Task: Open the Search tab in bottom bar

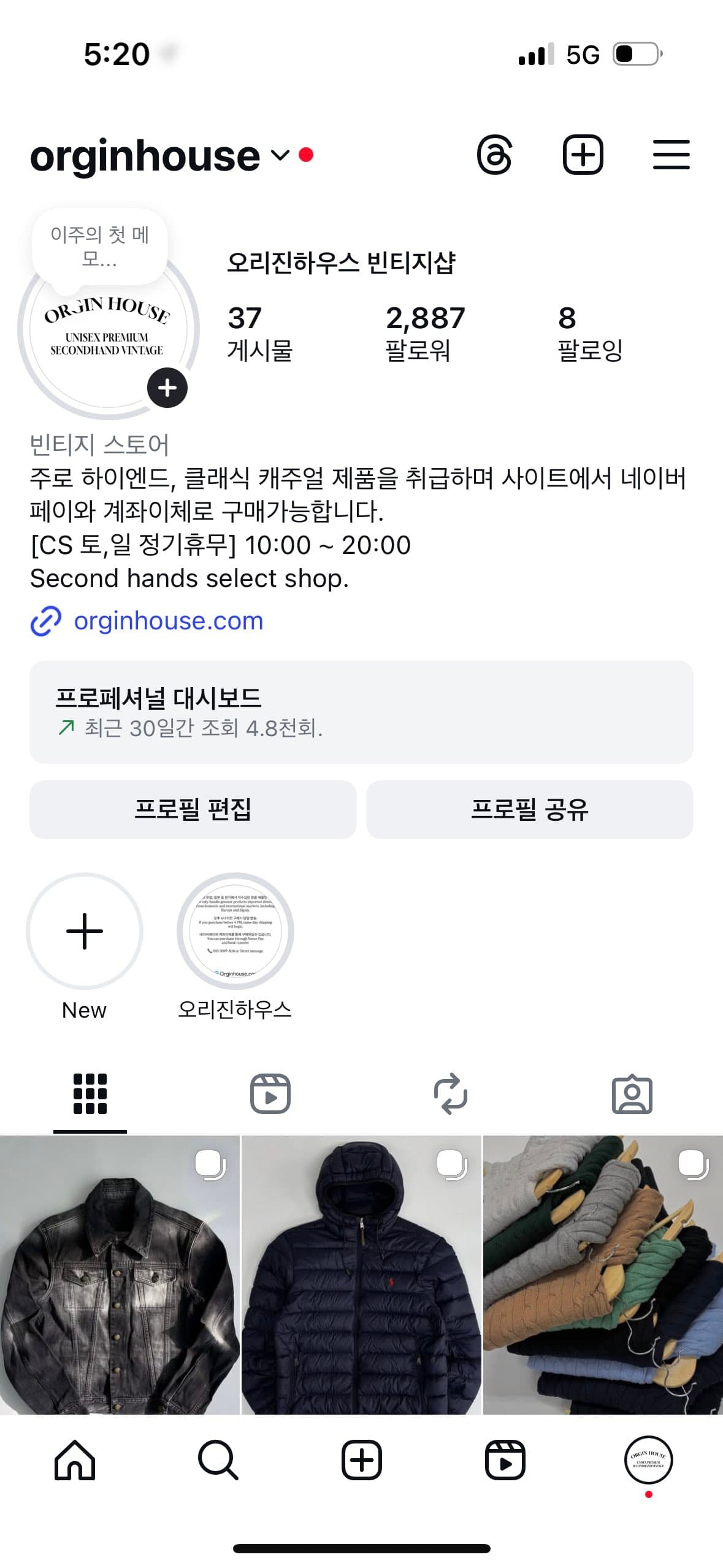Action: (x=218, y=1460)
